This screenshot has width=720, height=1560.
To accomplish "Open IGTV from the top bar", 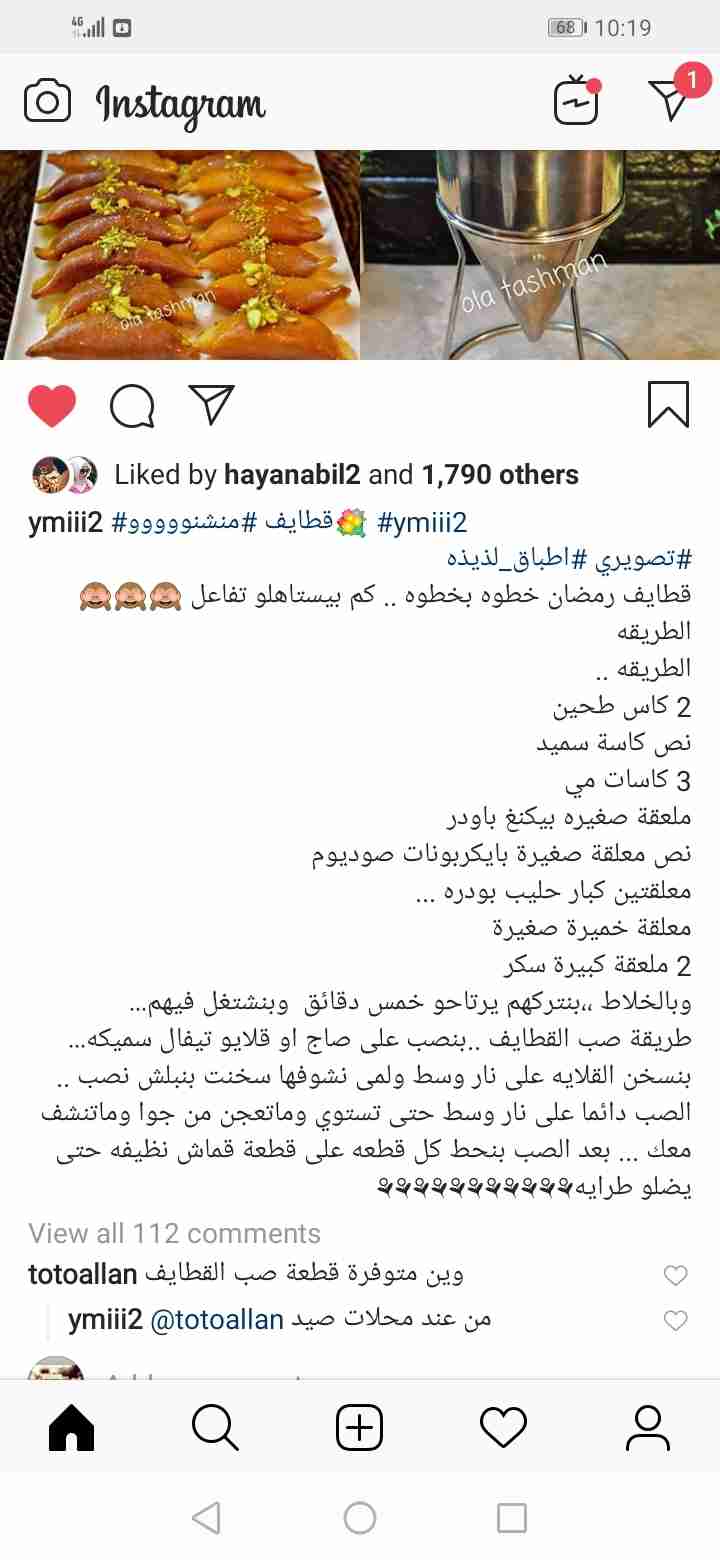I will click(x=576, y=101).
